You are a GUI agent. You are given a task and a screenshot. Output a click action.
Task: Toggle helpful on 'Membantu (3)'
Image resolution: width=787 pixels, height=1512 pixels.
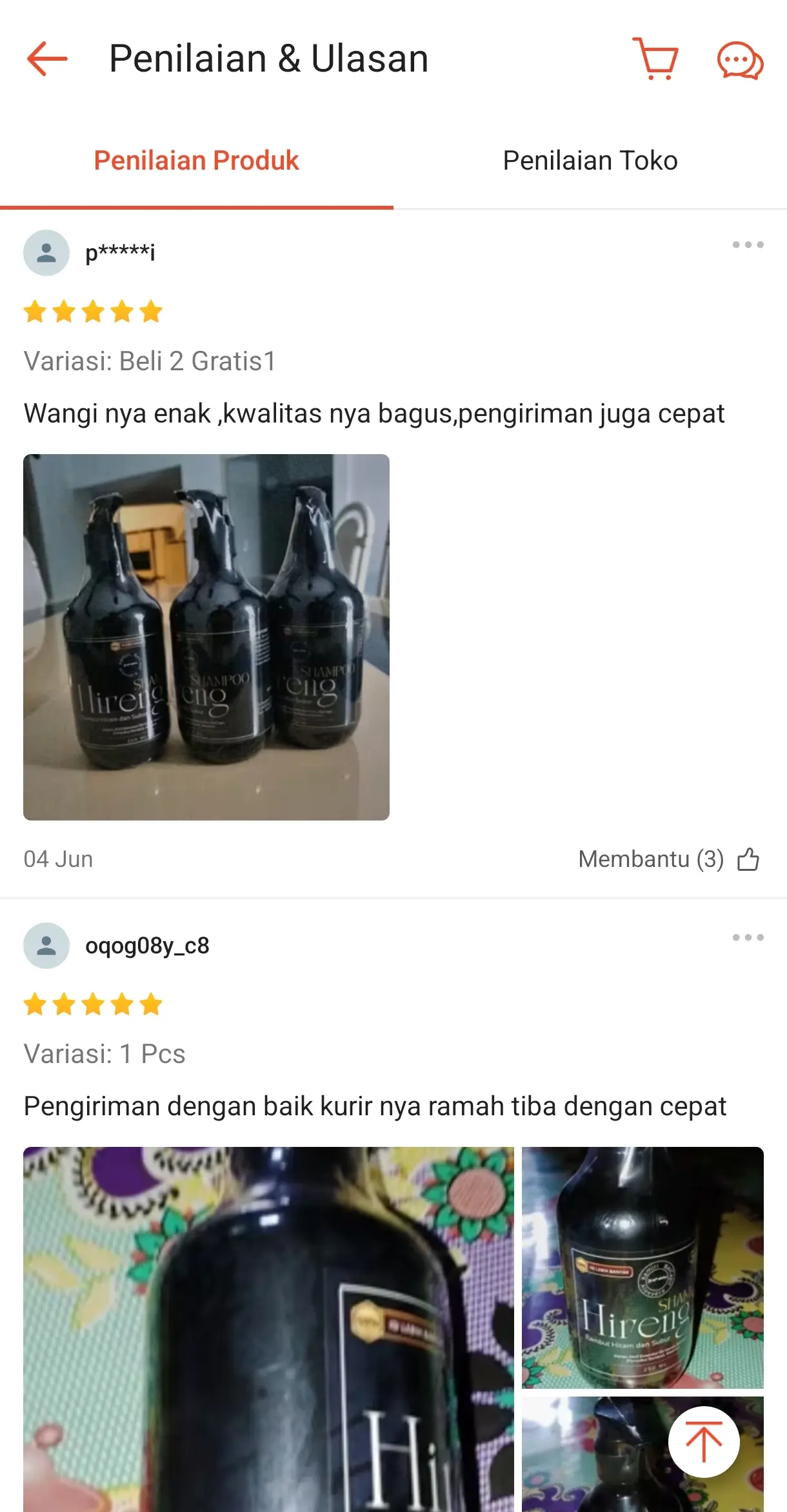point(652,858)
